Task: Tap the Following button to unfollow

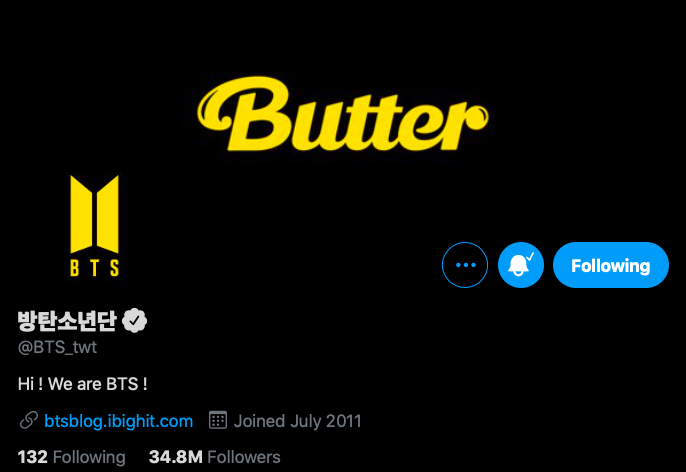Action: 610,265
